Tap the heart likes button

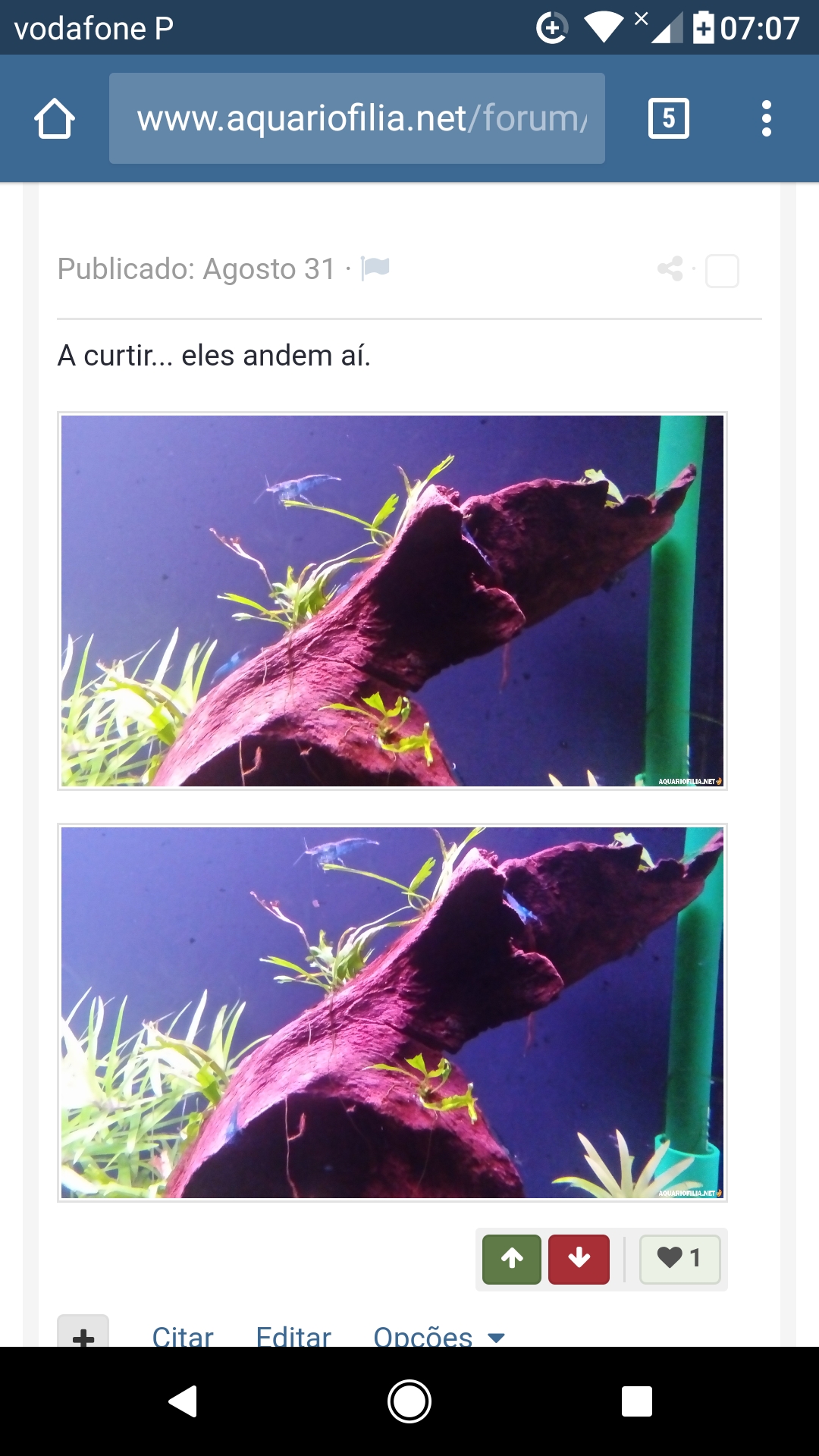680,1259
